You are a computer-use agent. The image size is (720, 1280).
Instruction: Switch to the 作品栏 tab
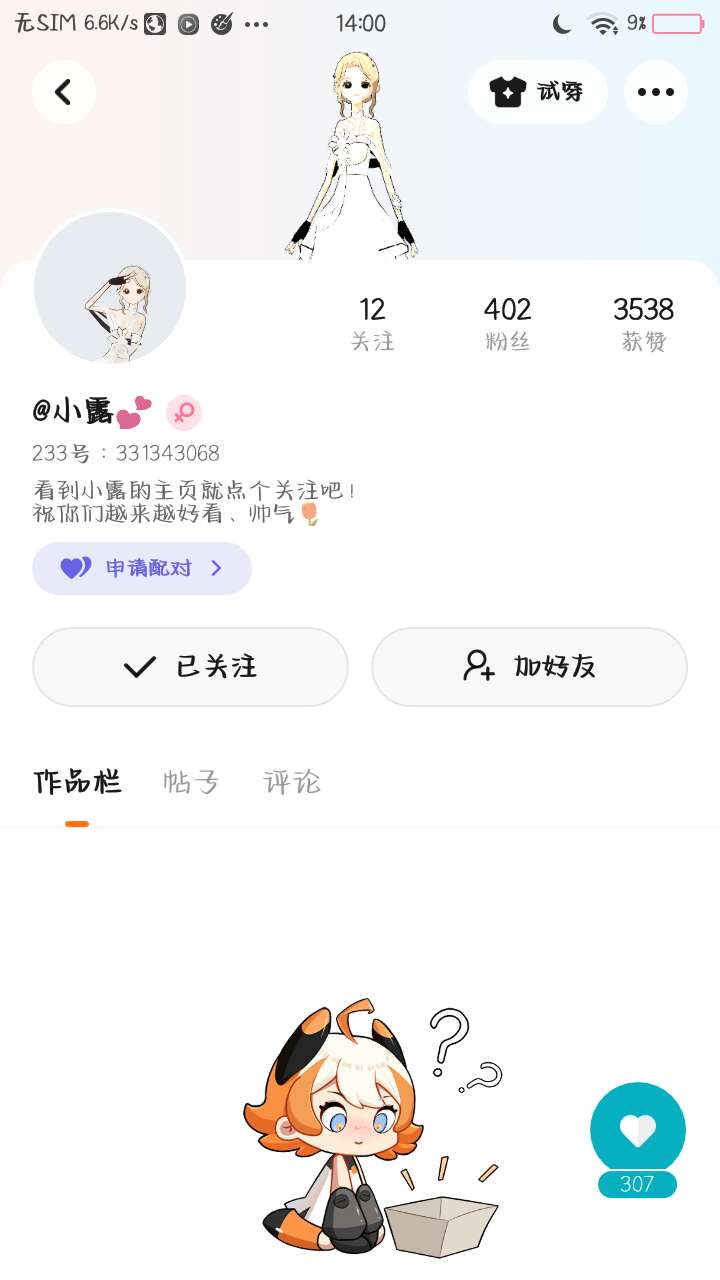tap(77, 782)
